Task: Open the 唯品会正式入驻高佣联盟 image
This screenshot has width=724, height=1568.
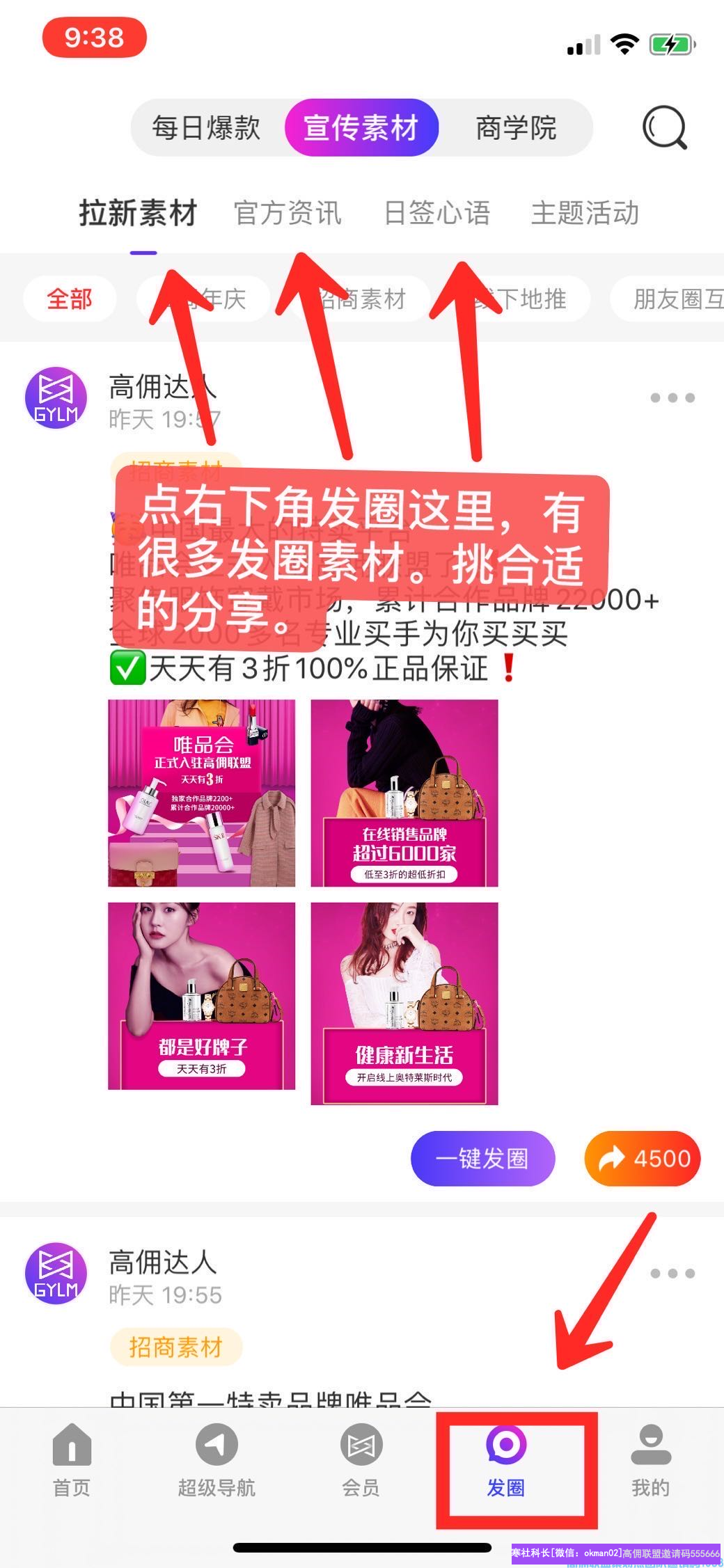Action: 202,793
